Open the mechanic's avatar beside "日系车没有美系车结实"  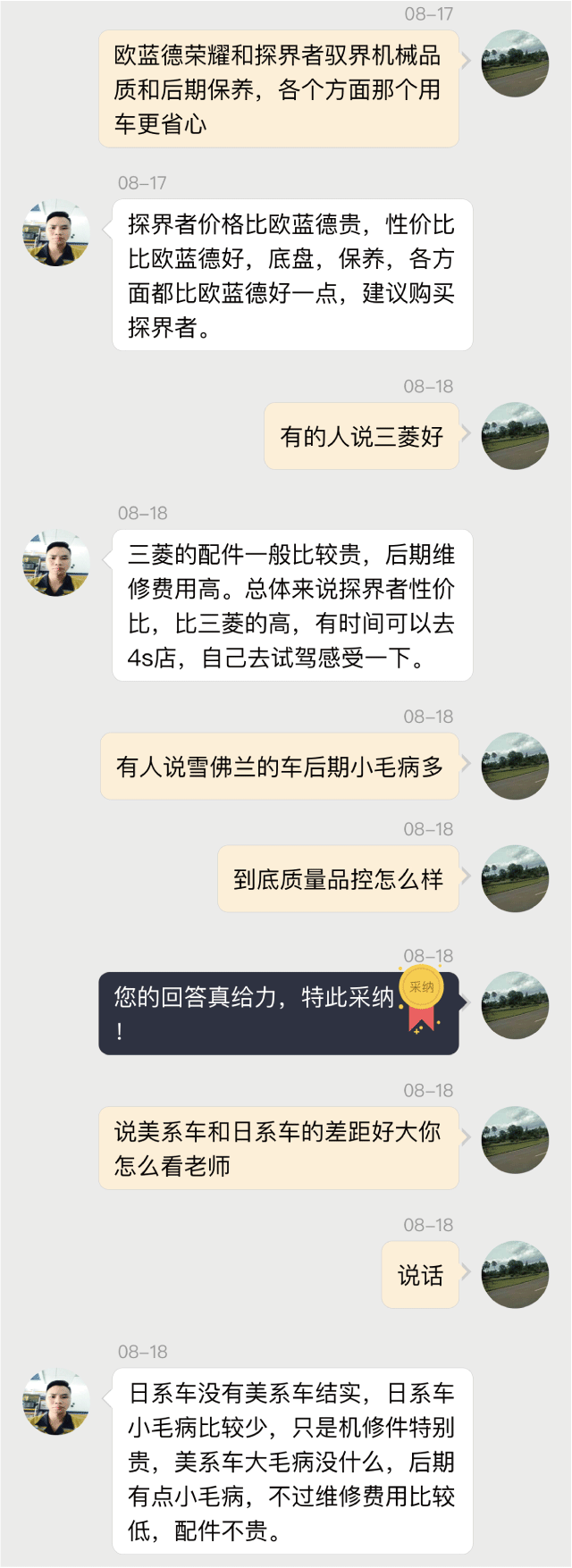(56, 1402)
